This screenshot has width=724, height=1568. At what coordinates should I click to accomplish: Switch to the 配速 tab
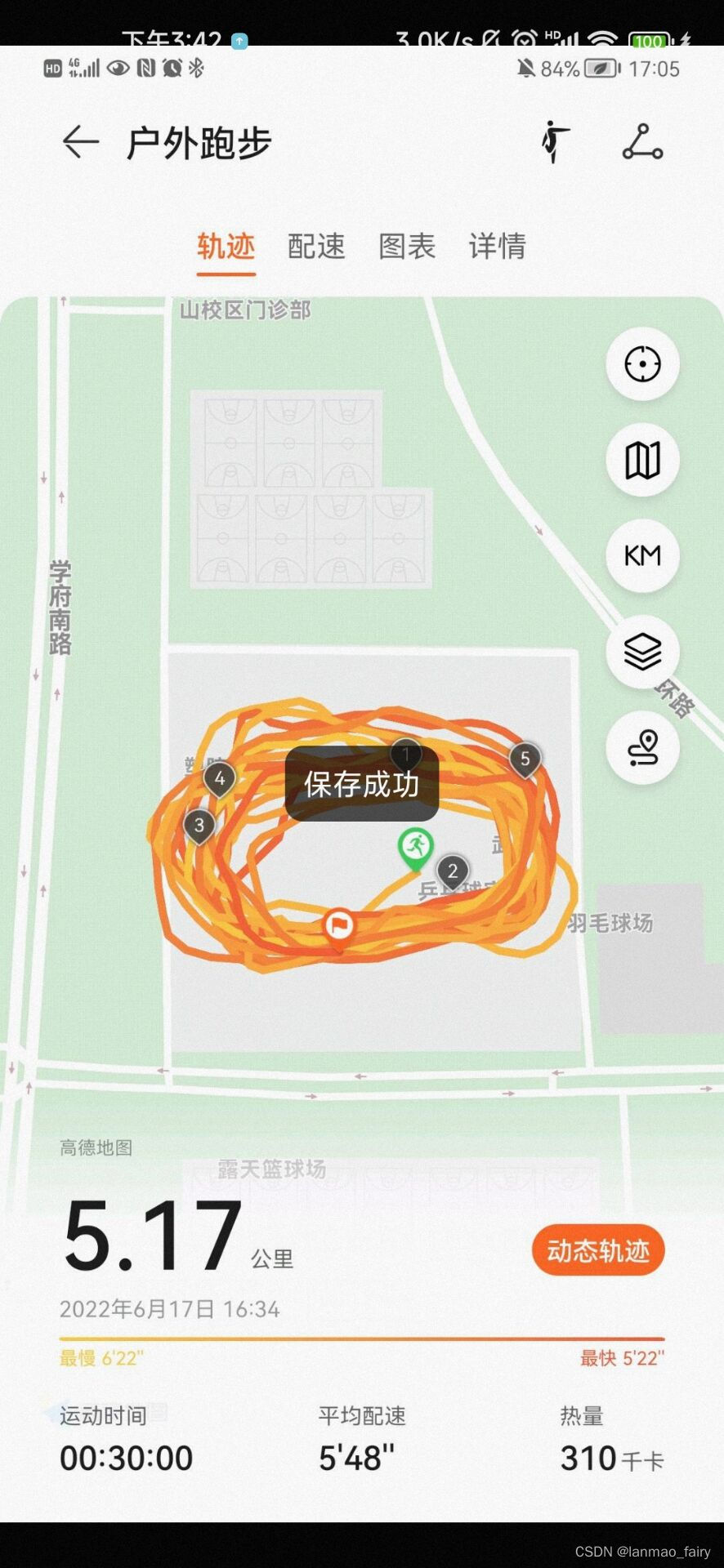point(316,246)
